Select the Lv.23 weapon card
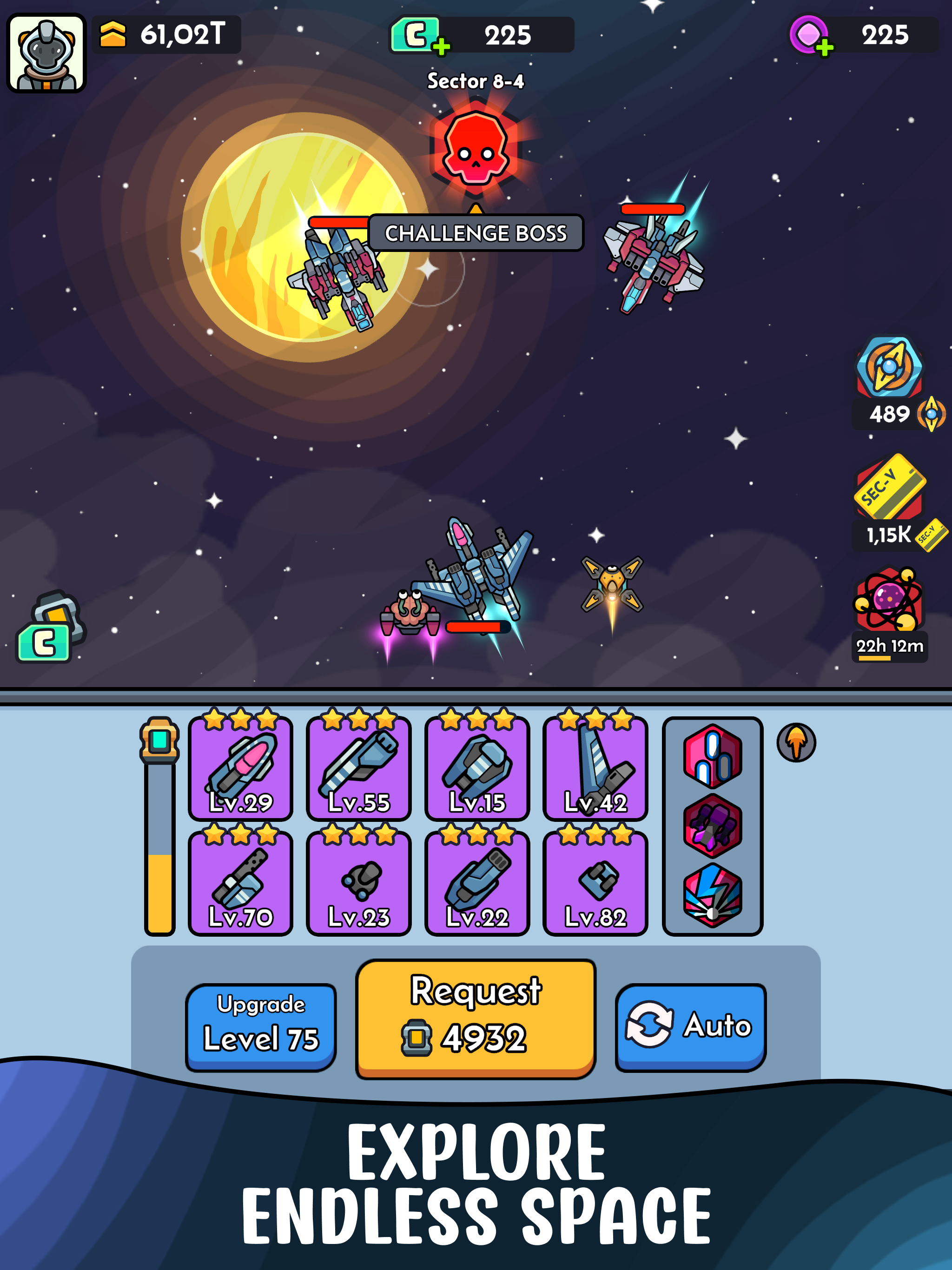The height and width of the screenshot is (1270, 952). tap(359, 882)
